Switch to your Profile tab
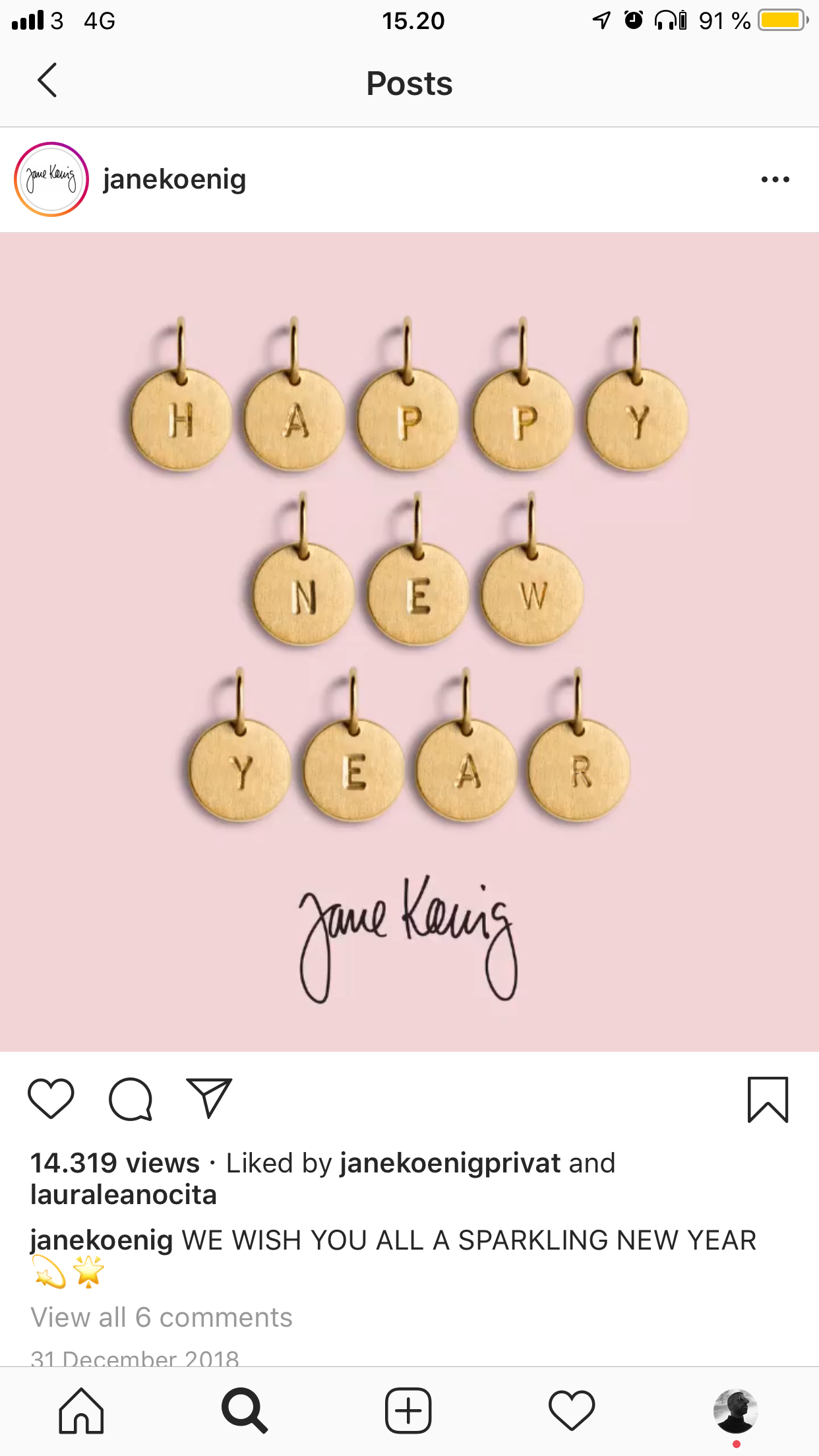819x1456 pixels. [735, 1411]
